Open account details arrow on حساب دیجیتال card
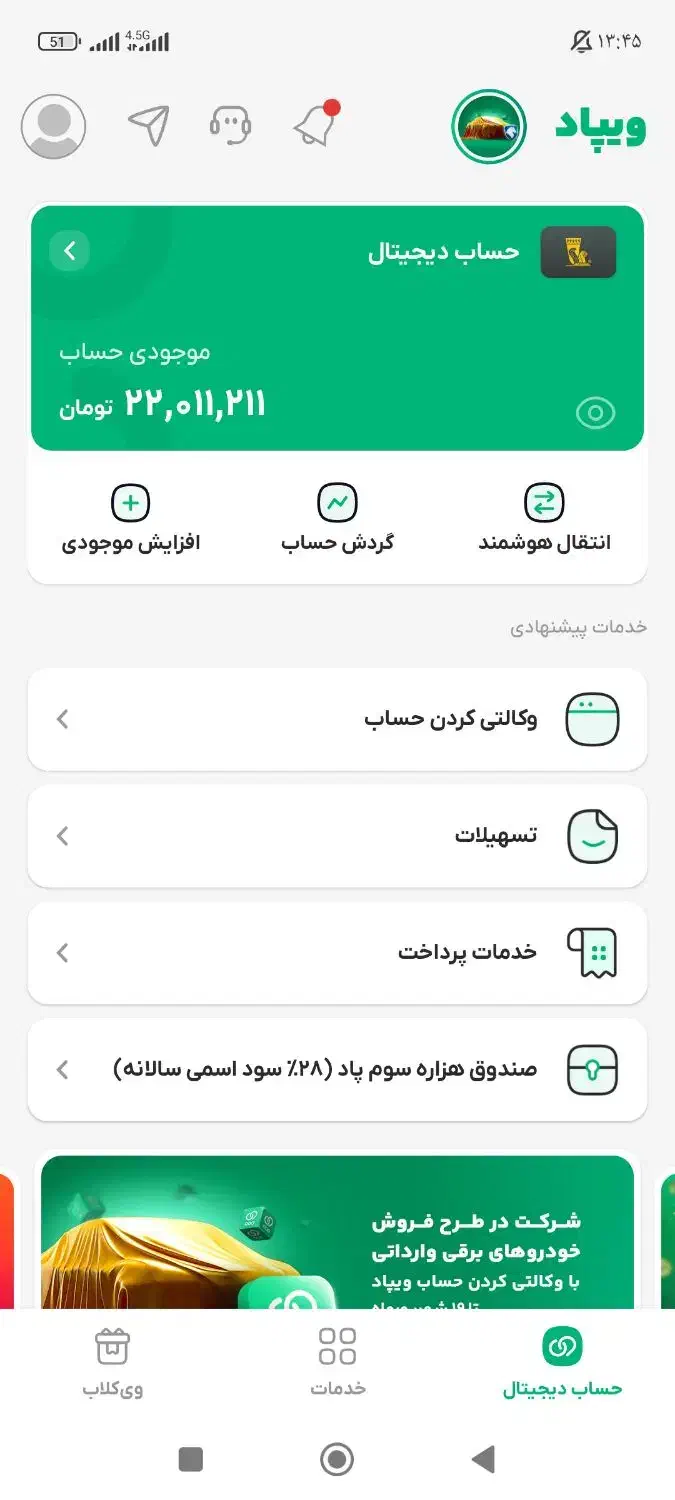 point(70,251)
